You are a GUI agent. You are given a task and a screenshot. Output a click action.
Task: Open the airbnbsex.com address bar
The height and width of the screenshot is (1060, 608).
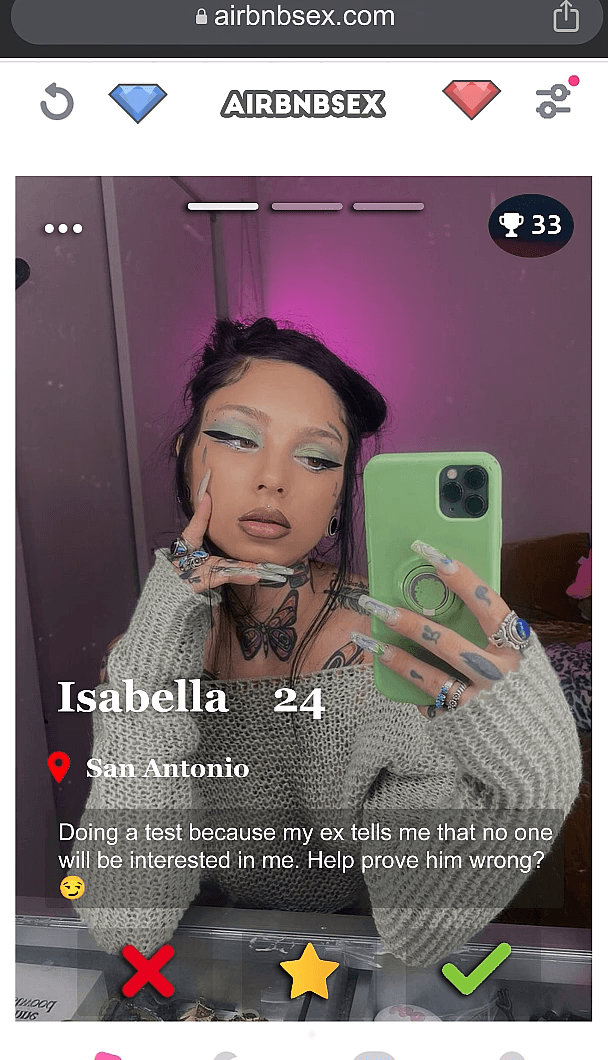295,17
